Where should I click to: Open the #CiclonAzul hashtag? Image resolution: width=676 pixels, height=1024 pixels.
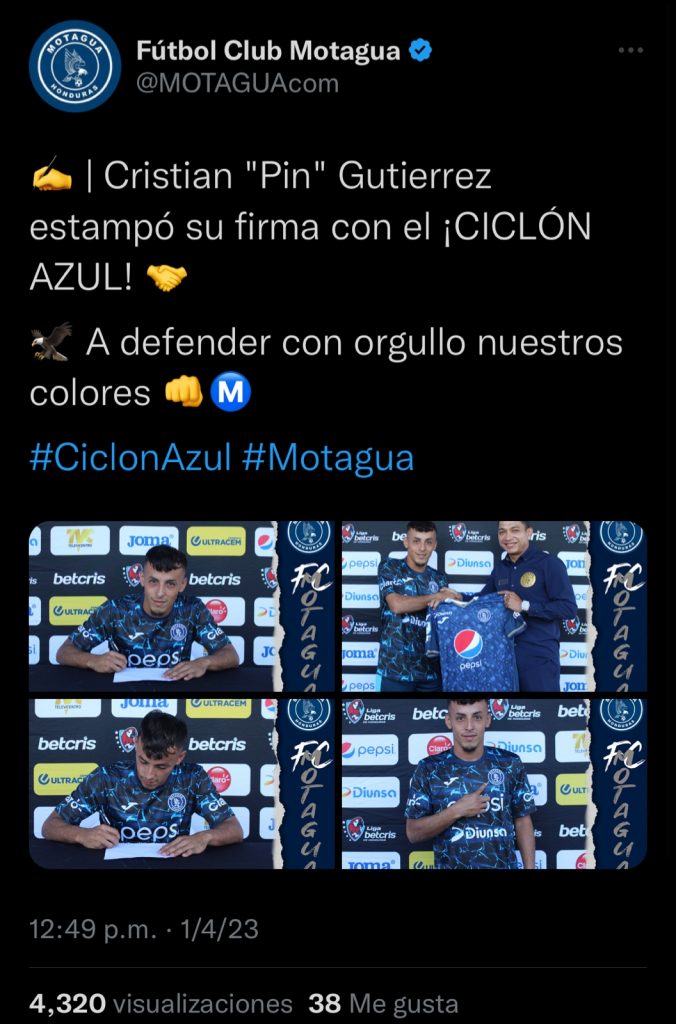pos(130,457)
